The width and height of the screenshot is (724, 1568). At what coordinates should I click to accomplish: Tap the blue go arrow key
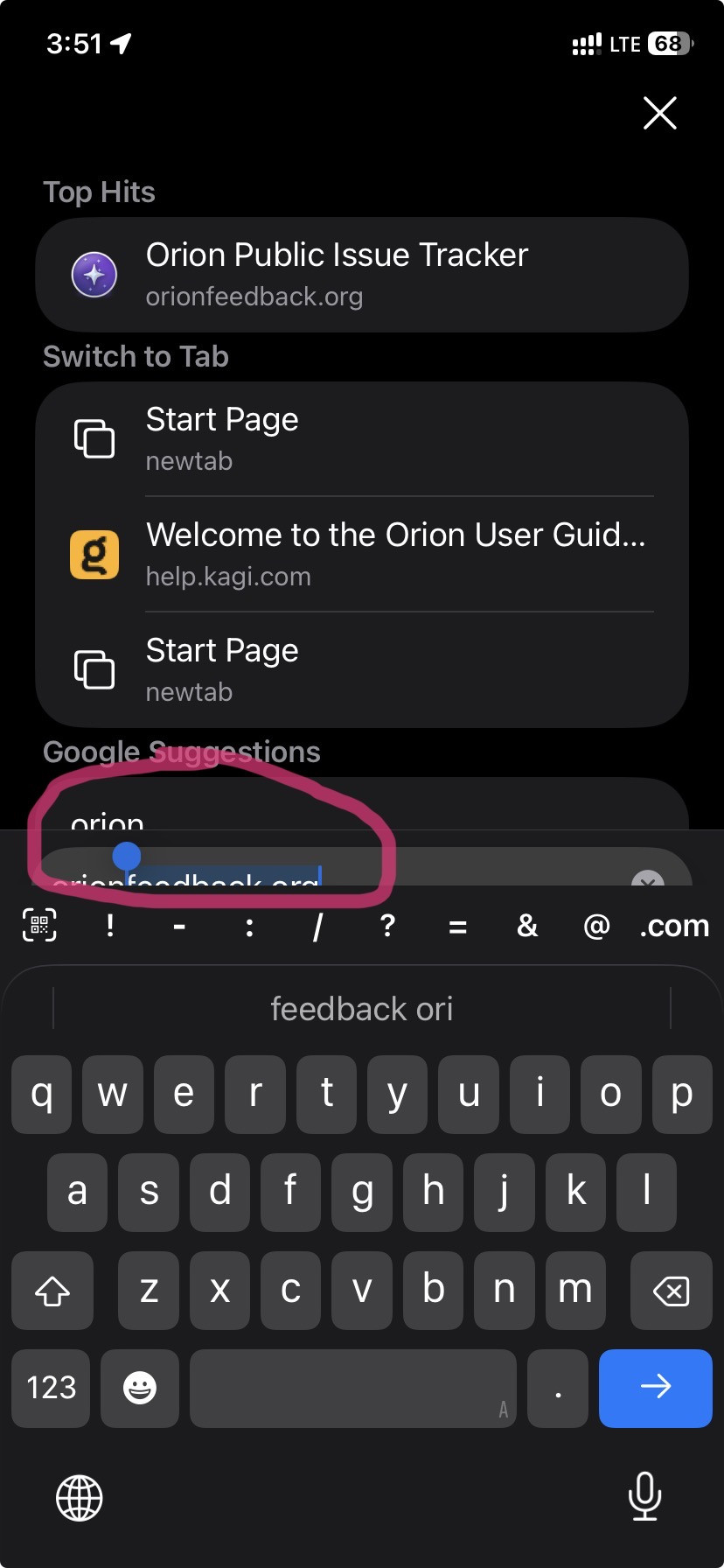tap(655, 1388)
